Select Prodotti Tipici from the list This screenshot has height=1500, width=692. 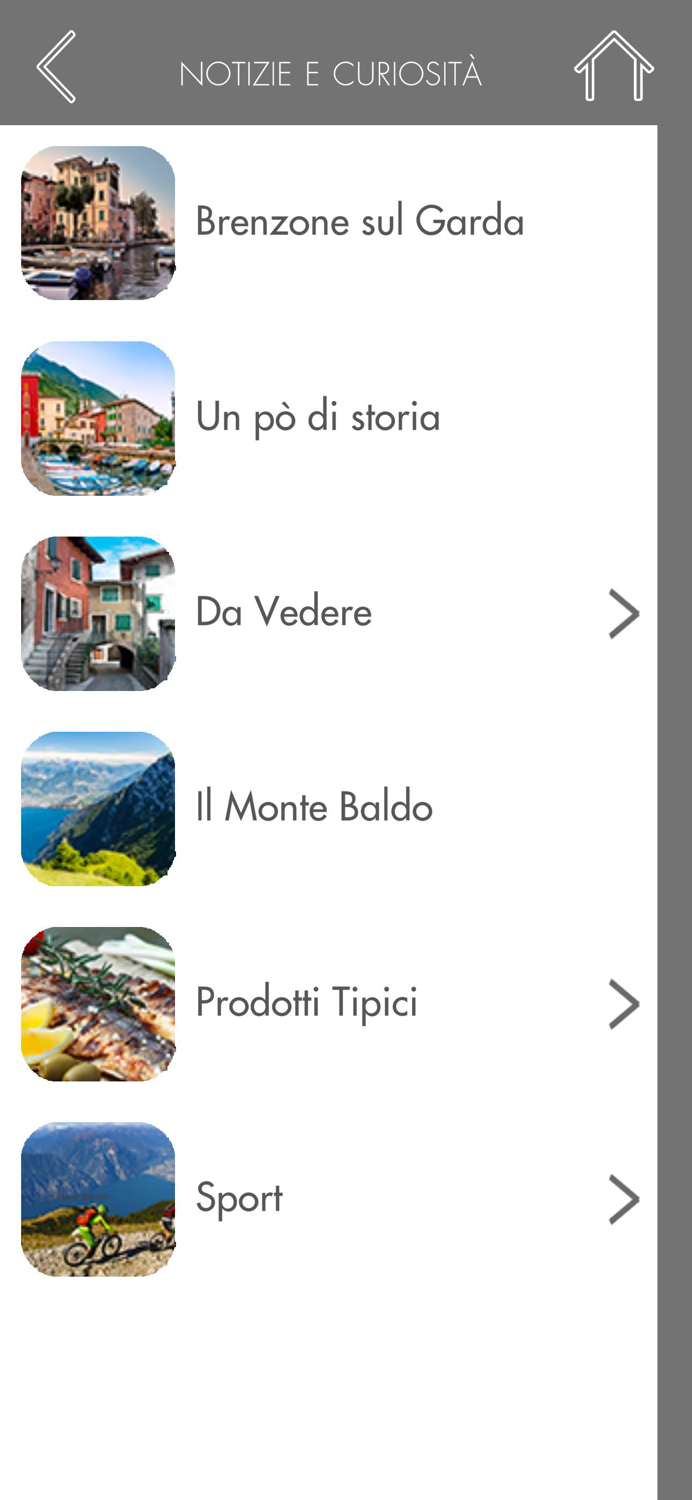click(306, 1003)
